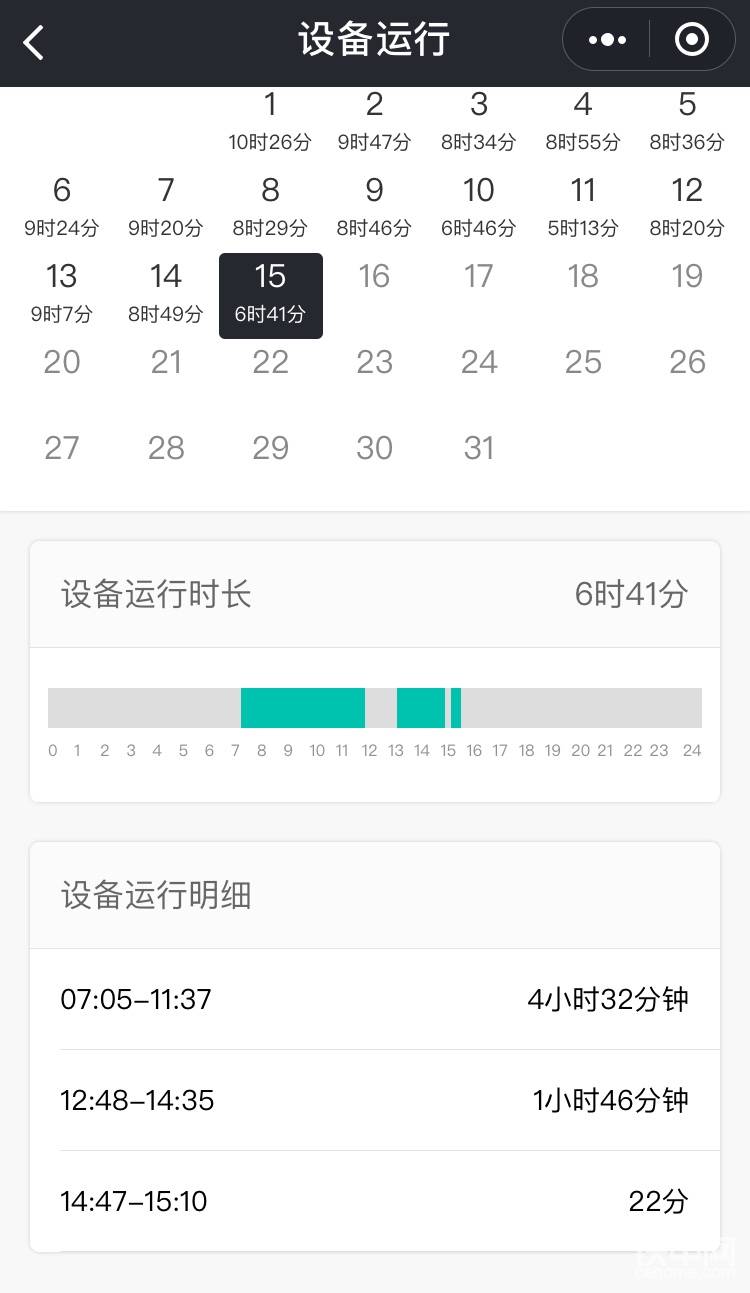This screenshot has width=750, height=1293.
Task: Choose day 6 showing 9时24分
Action: [62, 209]
